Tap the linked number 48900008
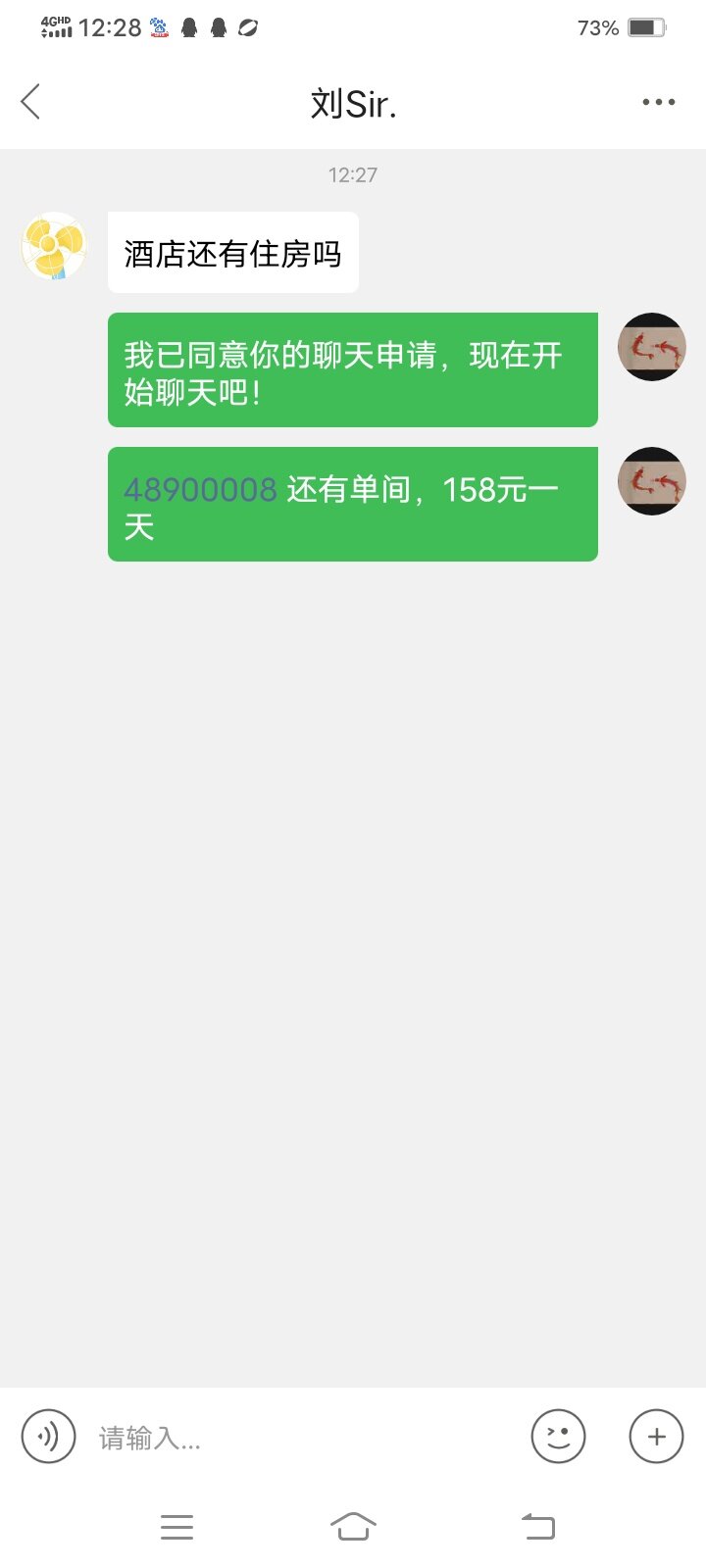 [x=200, y=489]
